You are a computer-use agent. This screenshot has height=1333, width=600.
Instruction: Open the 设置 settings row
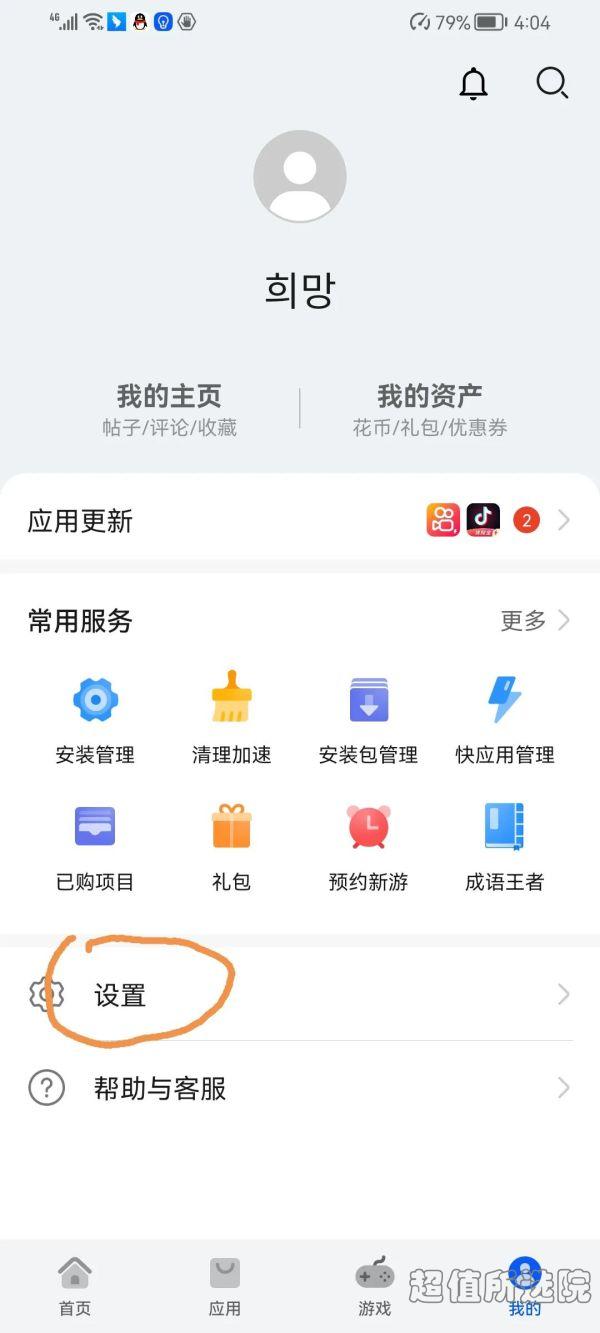[300, 994]
